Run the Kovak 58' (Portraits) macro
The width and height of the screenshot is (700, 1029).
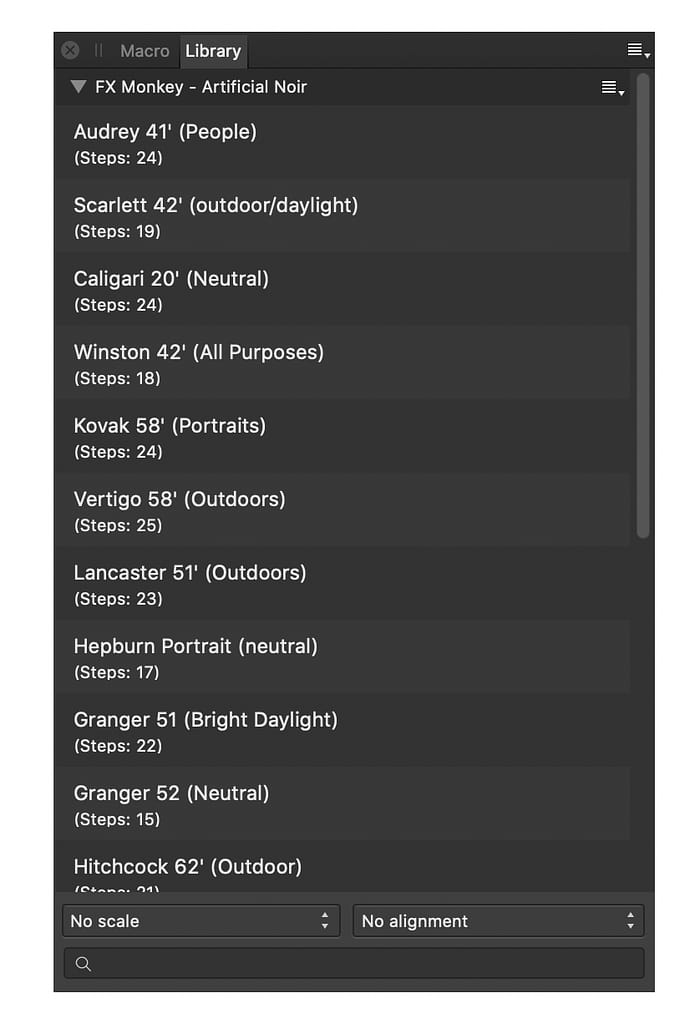[x=169, y=436]
